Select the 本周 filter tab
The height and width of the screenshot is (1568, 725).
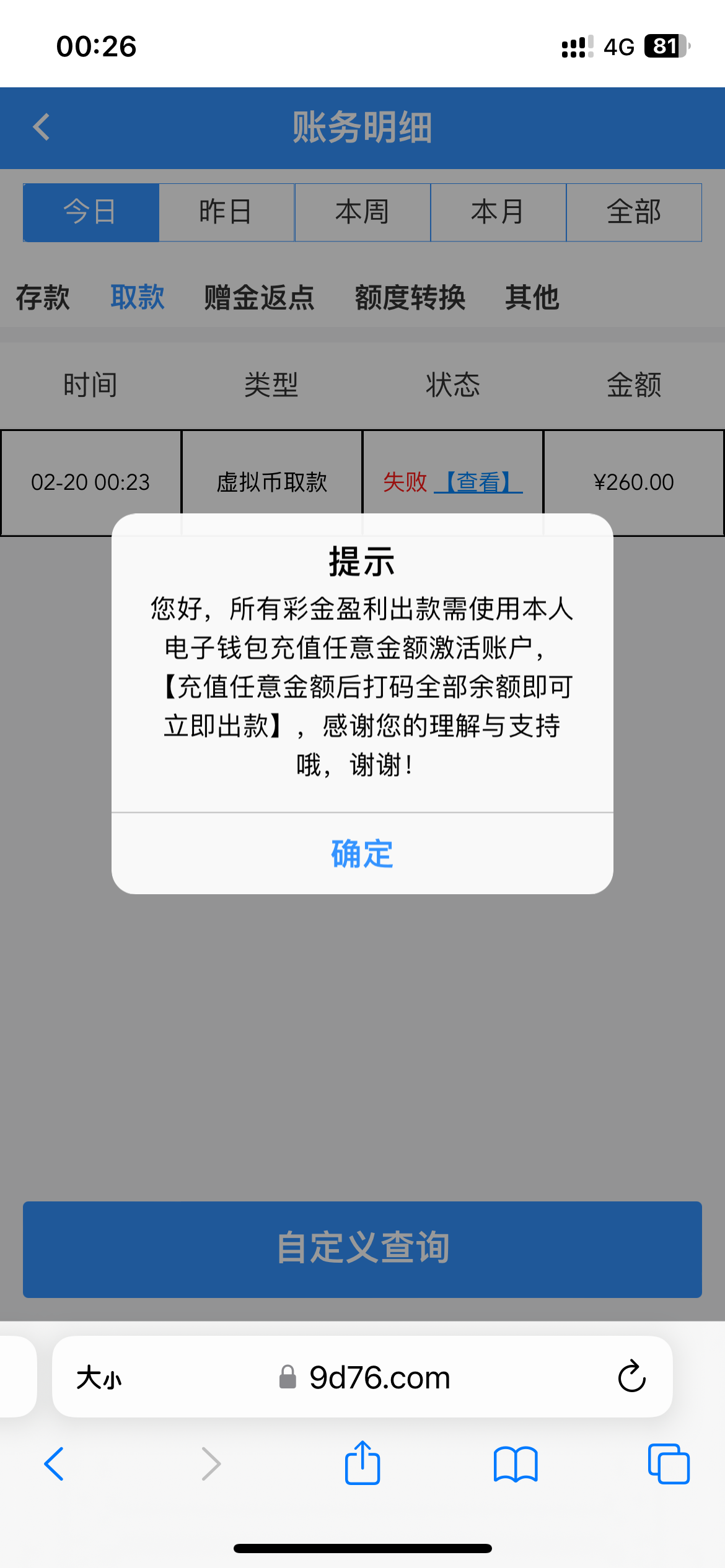[362, 212]
